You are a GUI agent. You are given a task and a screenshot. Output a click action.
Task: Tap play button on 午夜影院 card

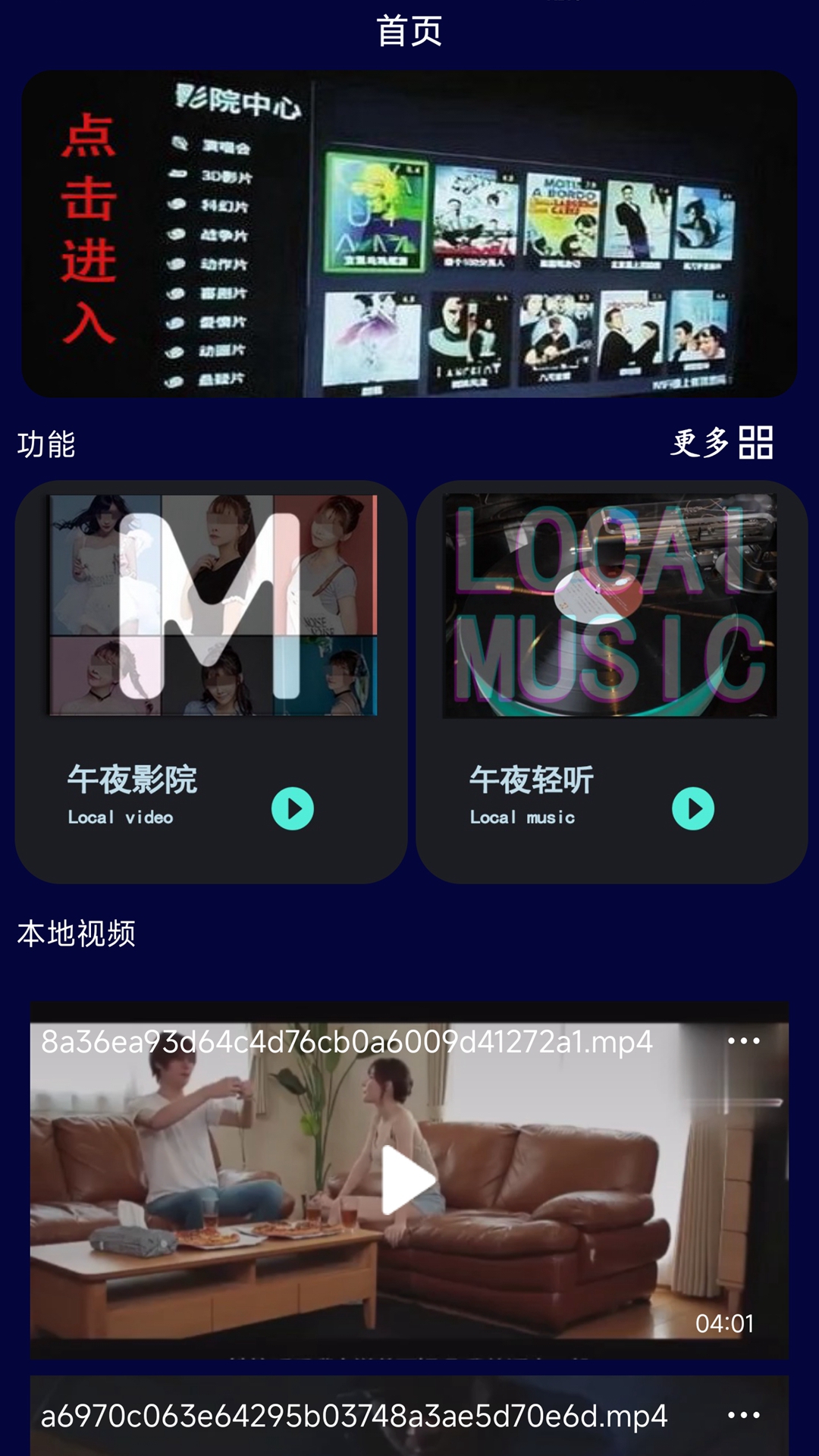[x=293, y=808]
